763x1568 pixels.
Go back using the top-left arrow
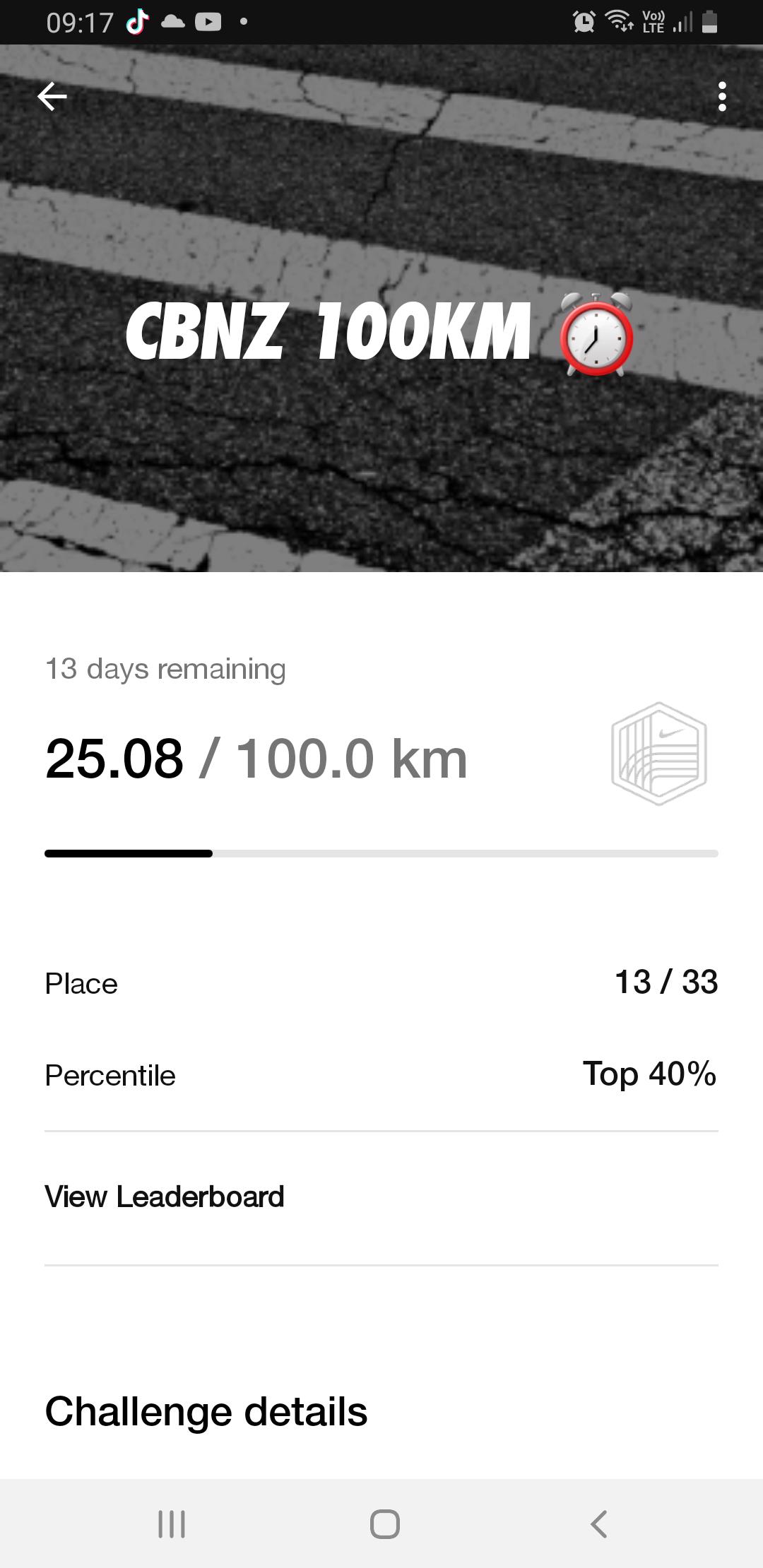click(x=52, y=97)
